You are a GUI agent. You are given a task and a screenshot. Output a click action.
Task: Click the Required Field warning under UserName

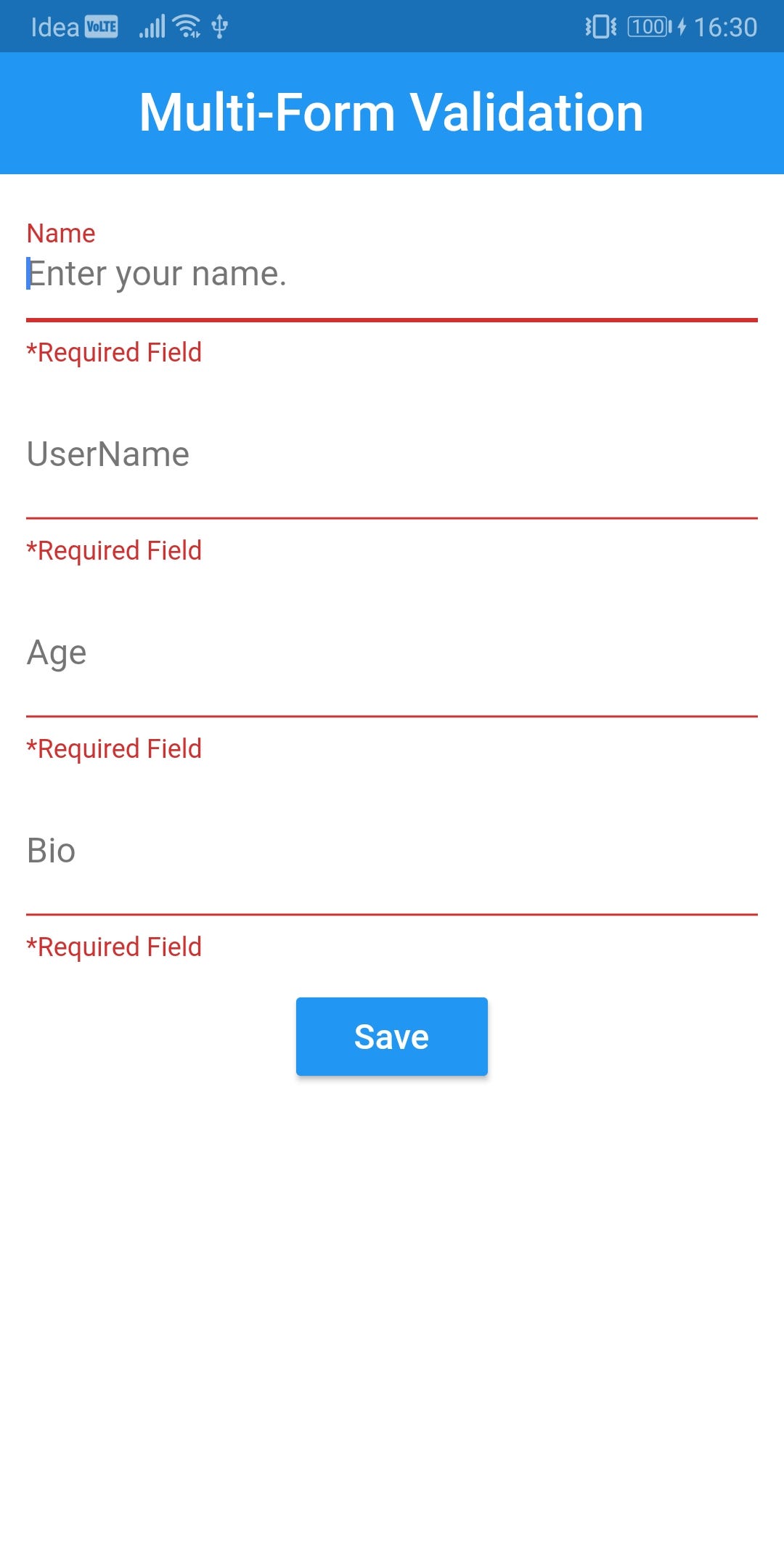point(113,550)
